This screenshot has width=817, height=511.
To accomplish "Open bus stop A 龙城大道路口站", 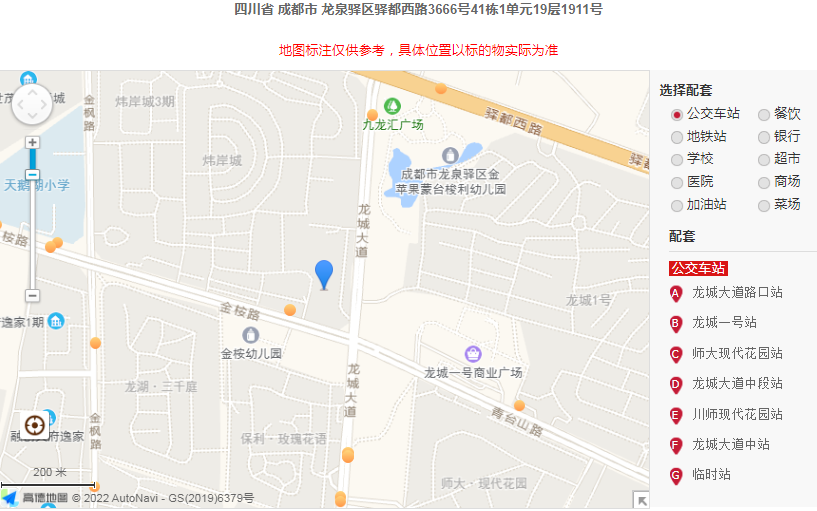I will point(737,293).
